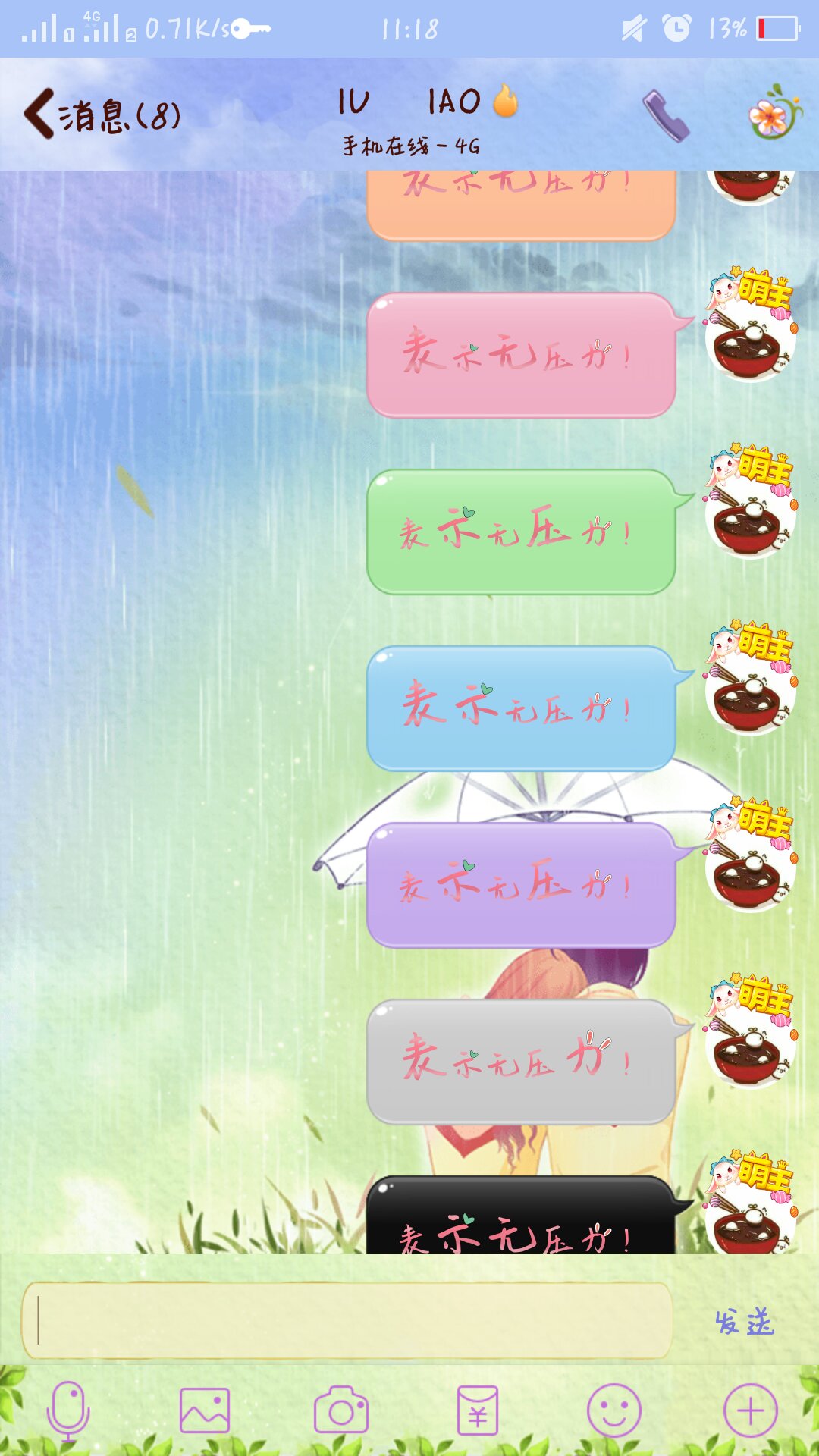Open chat settings via the flower icon
This screenshot has width=819, height=1456.
point(774,114)
